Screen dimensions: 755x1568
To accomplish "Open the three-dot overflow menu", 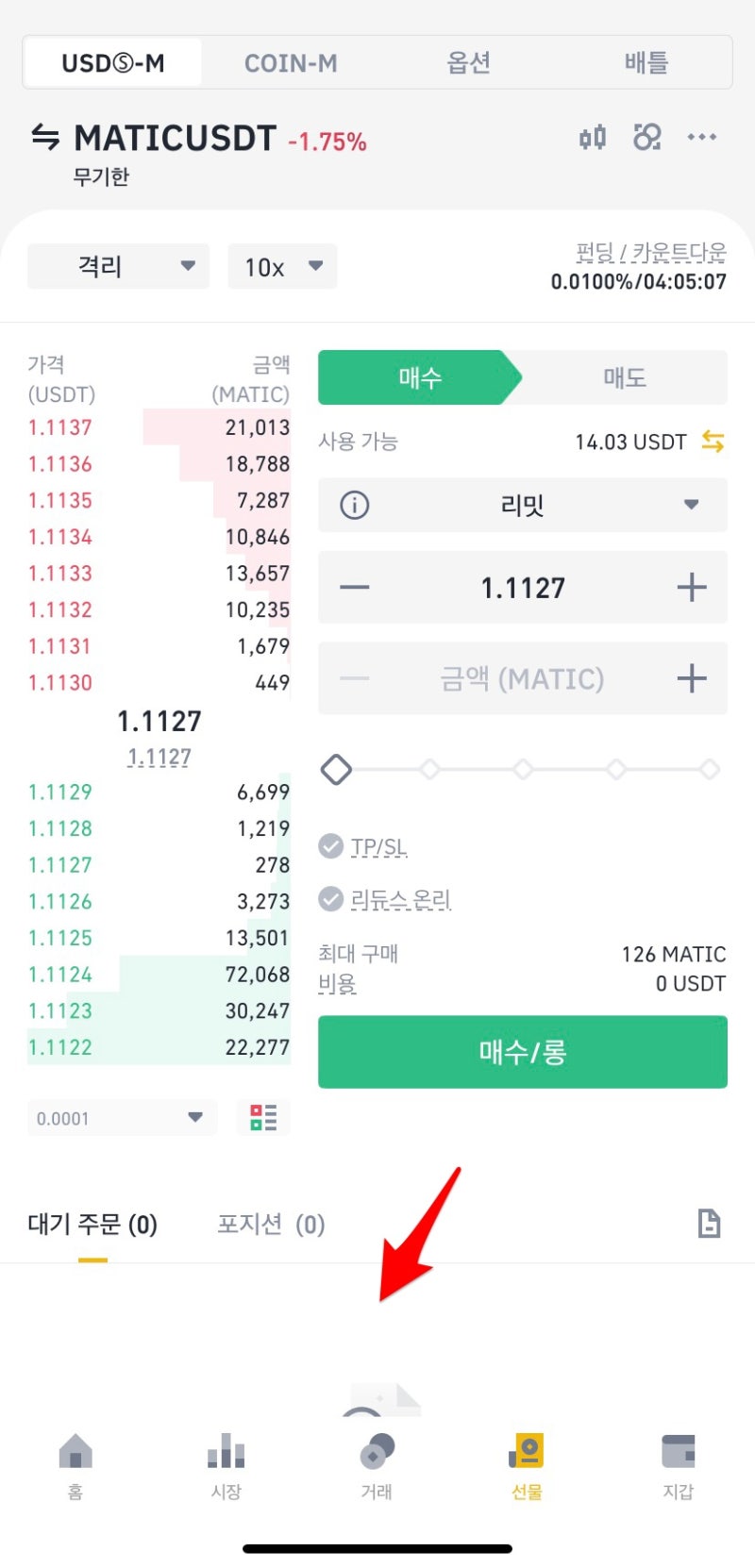I will pos(702,138).
